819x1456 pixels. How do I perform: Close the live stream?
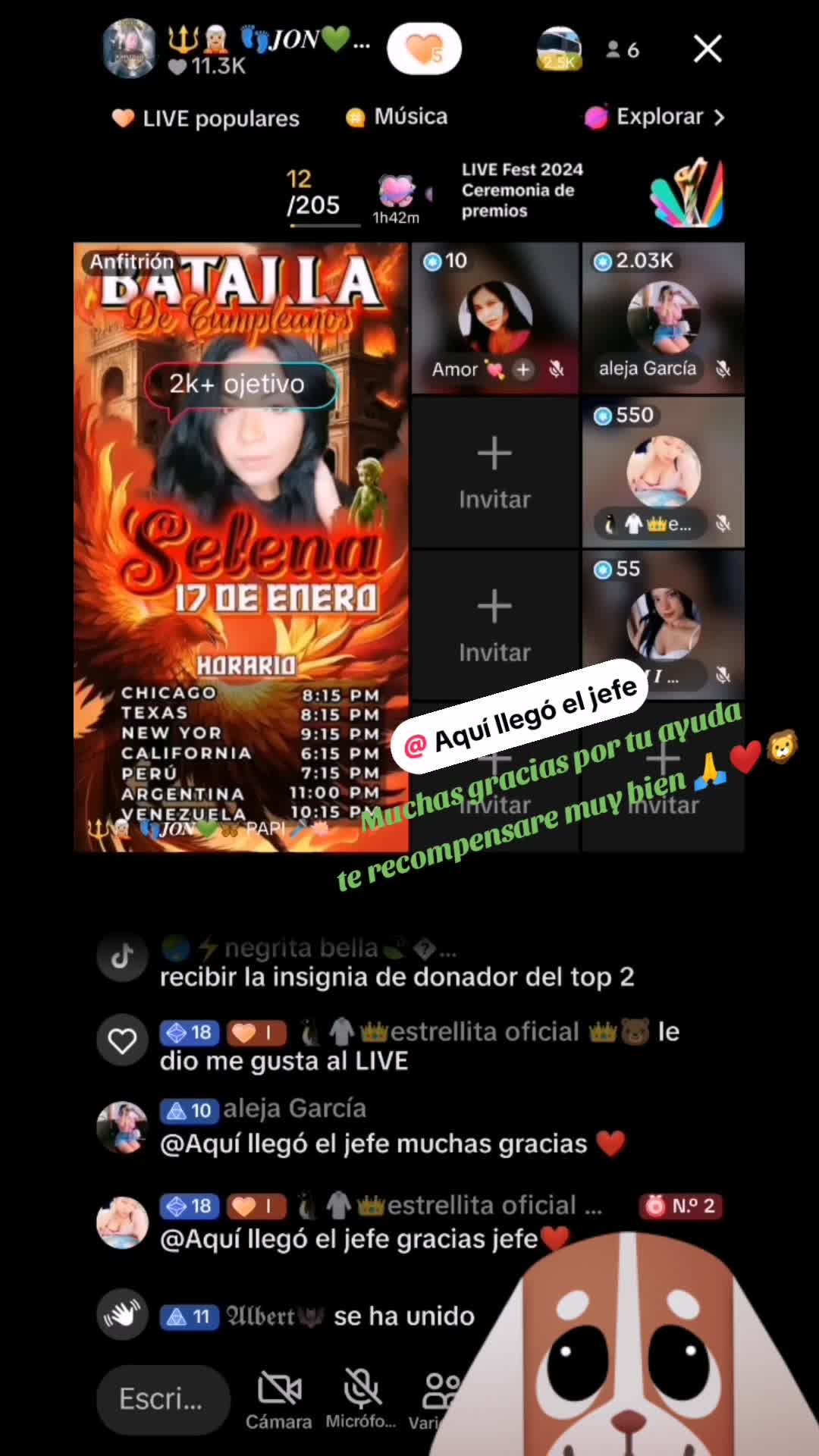[x=708, y=49]
